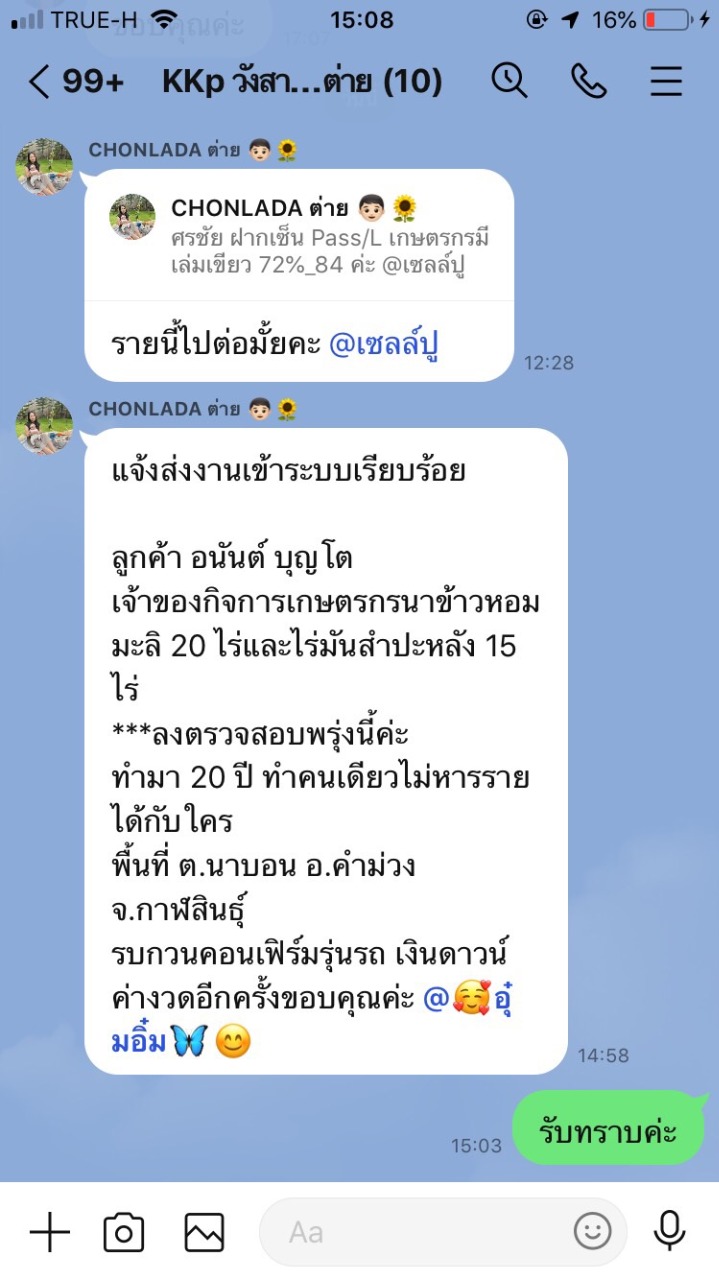Search within this chat
This screenshot has width=719, height=1280.
click(509, 81)
